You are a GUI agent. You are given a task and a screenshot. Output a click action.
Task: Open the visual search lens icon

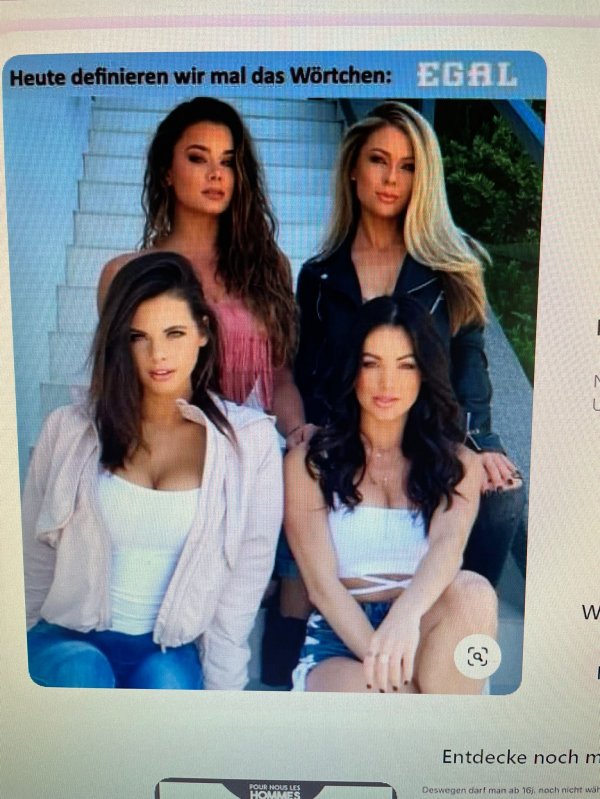coord(478,656)
